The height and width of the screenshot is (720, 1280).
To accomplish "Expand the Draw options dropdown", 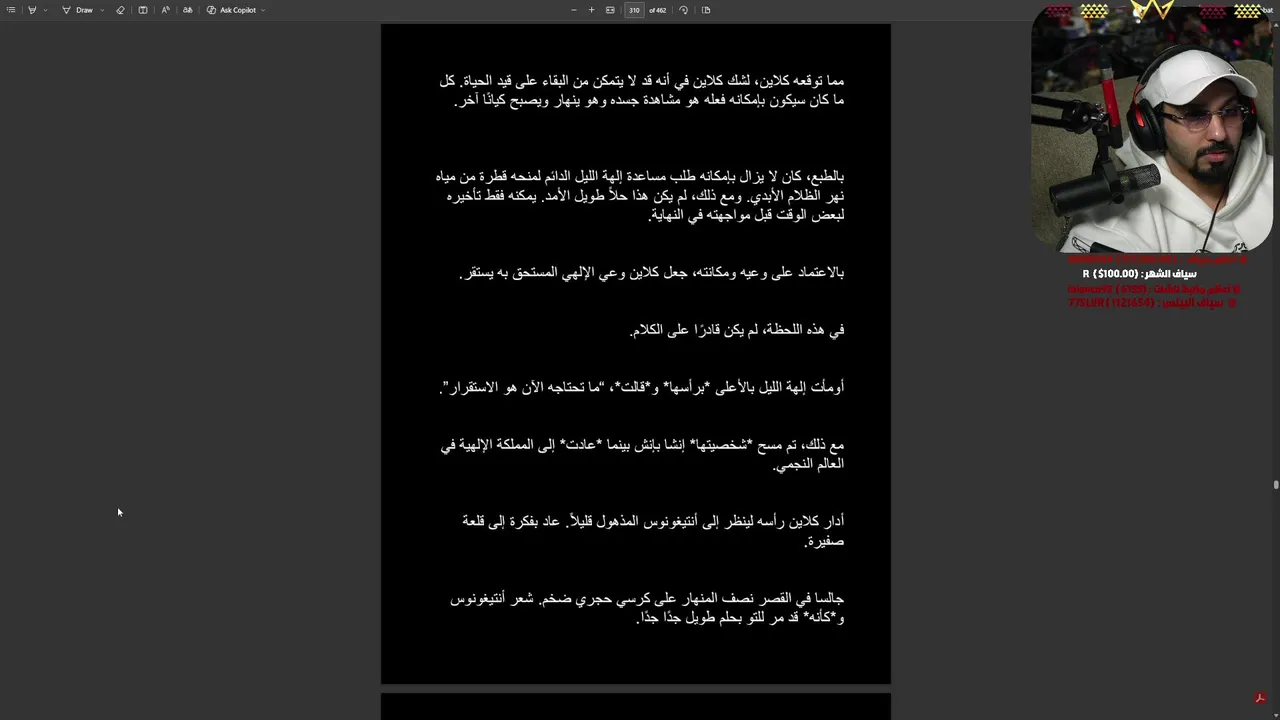I will (102, 10).
